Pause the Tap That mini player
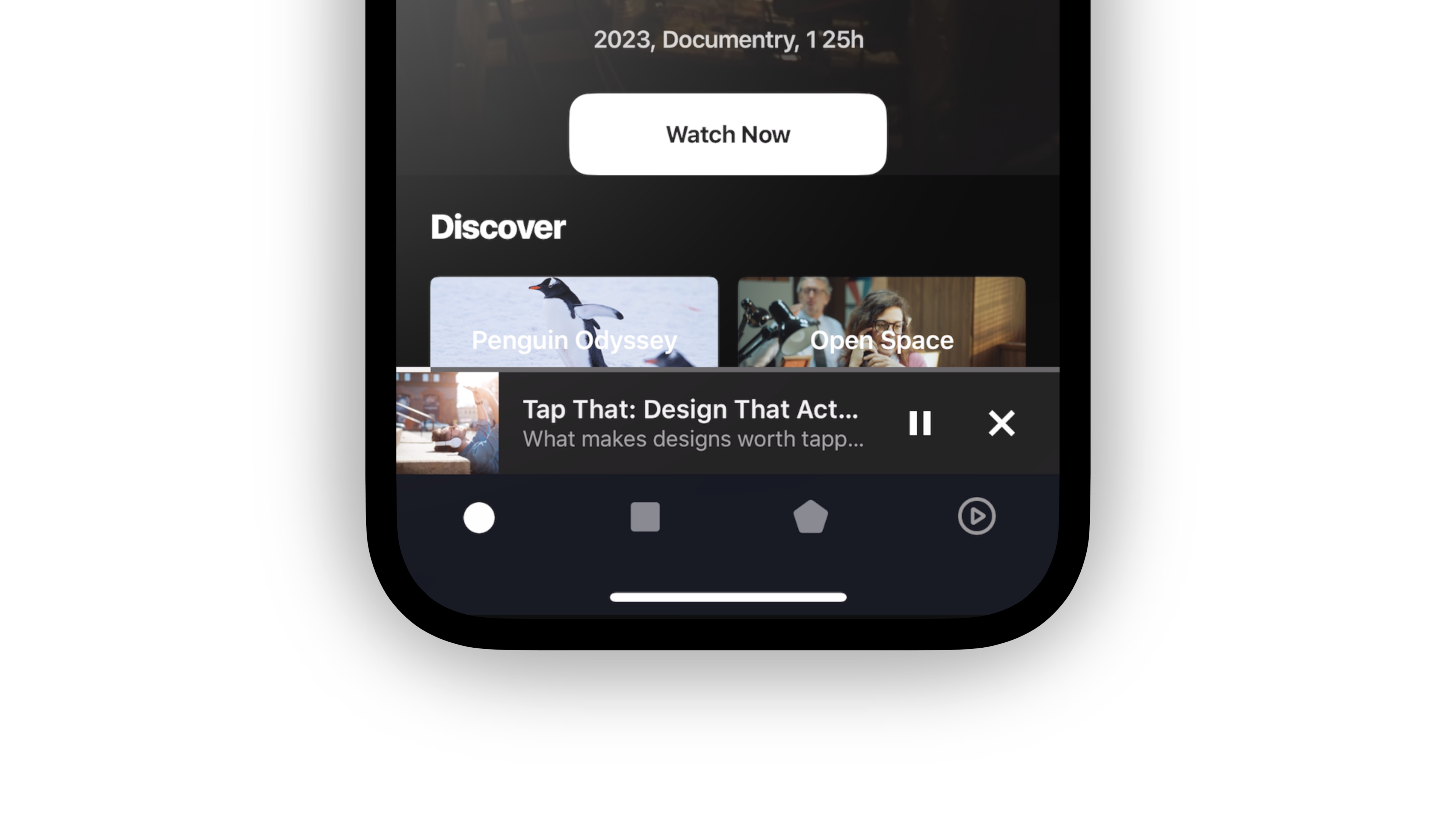 [919, 423]
